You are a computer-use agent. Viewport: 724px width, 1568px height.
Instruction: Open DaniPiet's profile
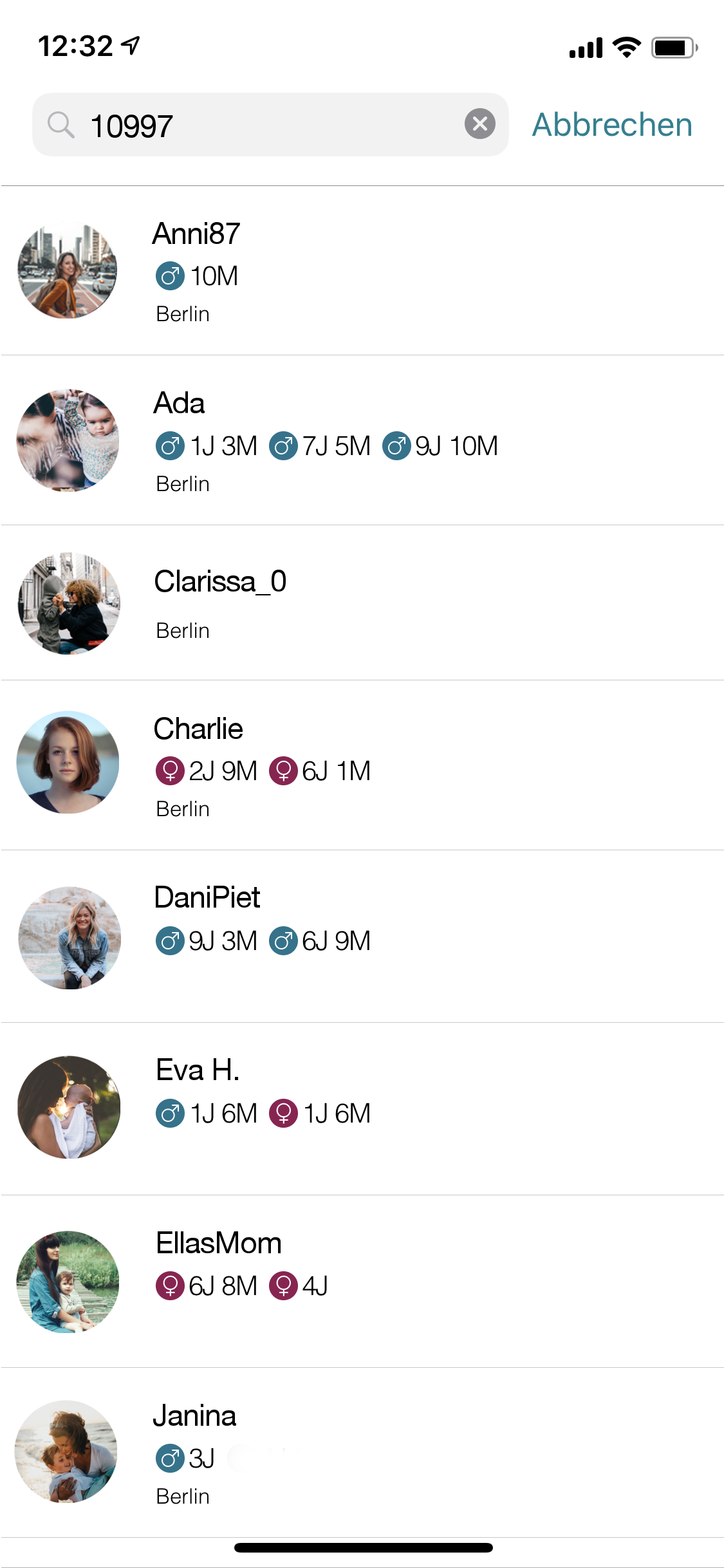coord(362,937)
